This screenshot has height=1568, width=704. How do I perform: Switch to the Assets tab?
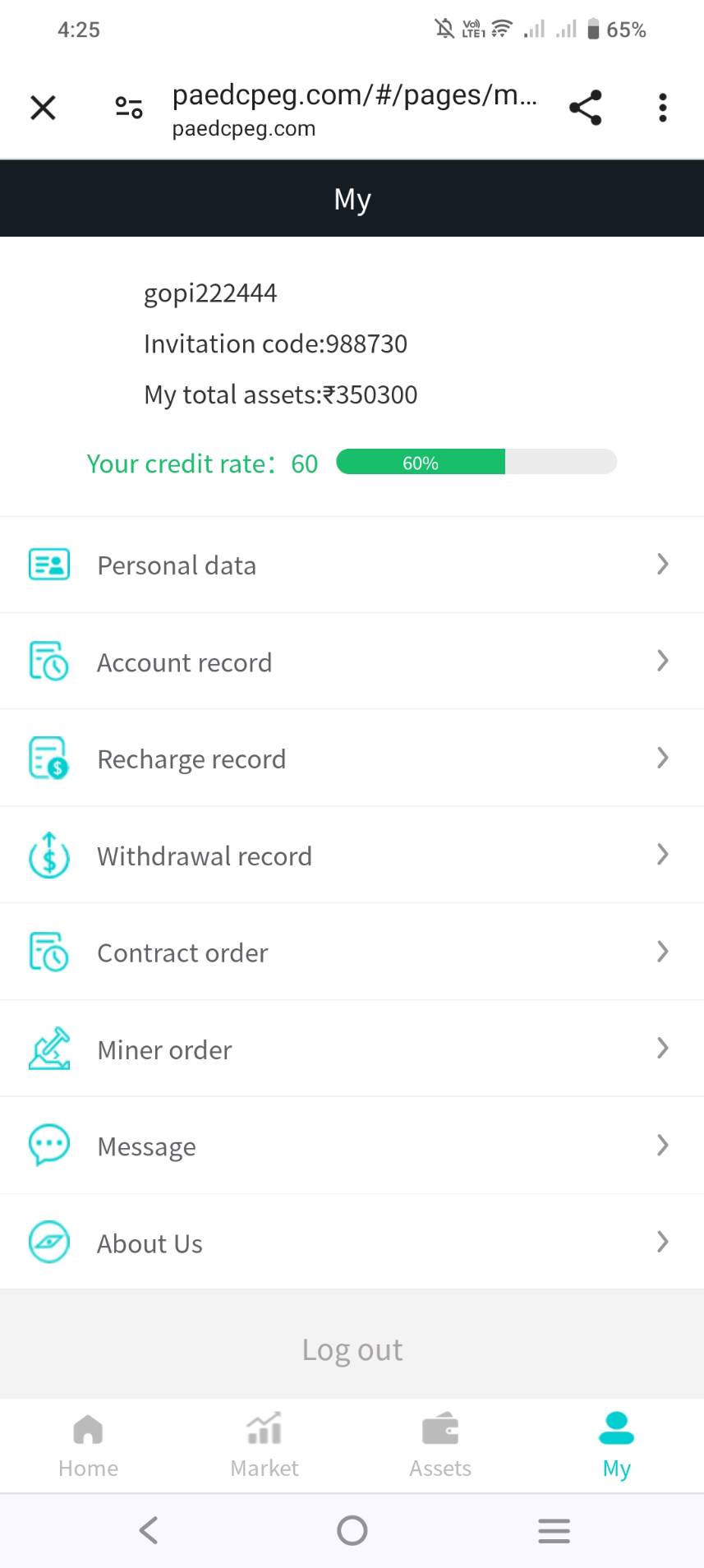440,1446
